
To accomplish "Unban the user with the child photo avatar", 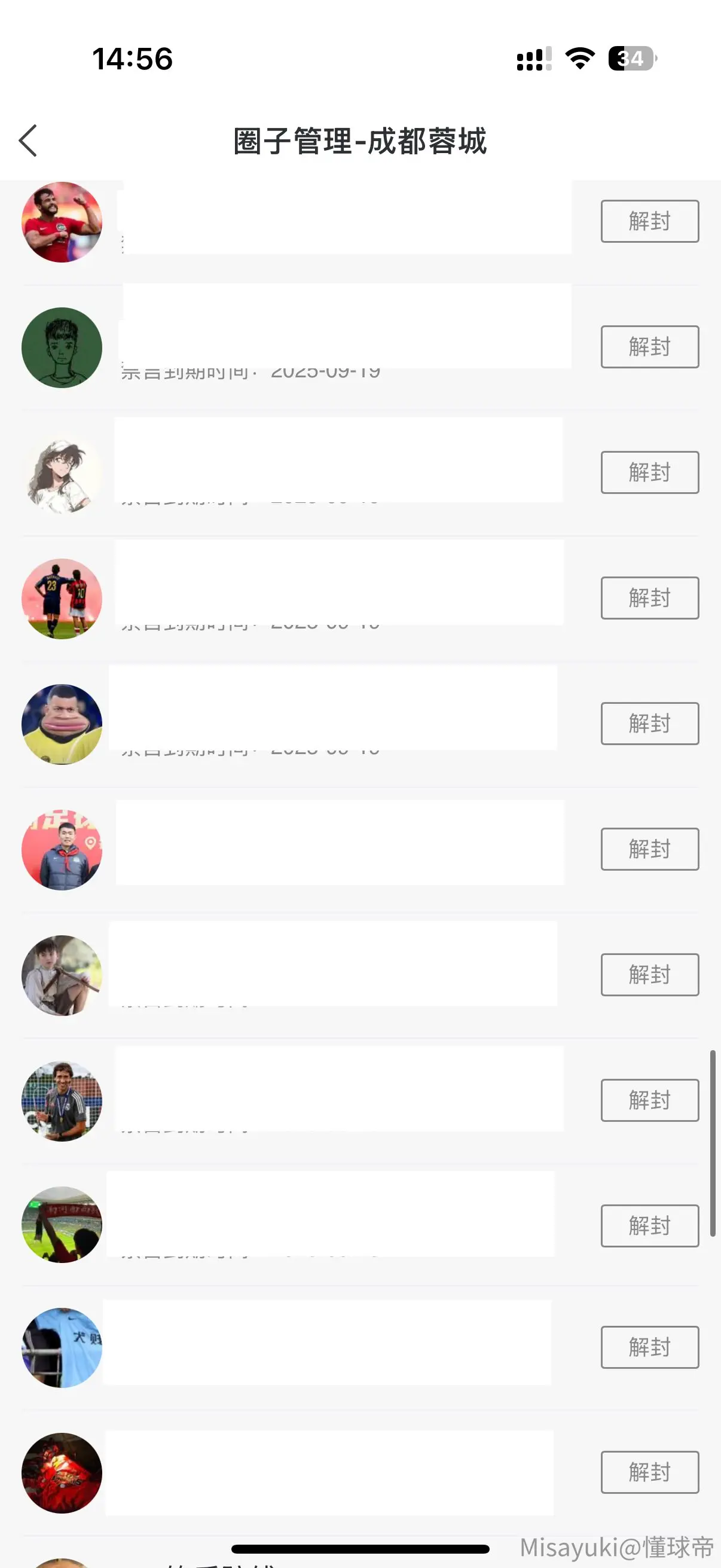I will (x=650, y=975).
